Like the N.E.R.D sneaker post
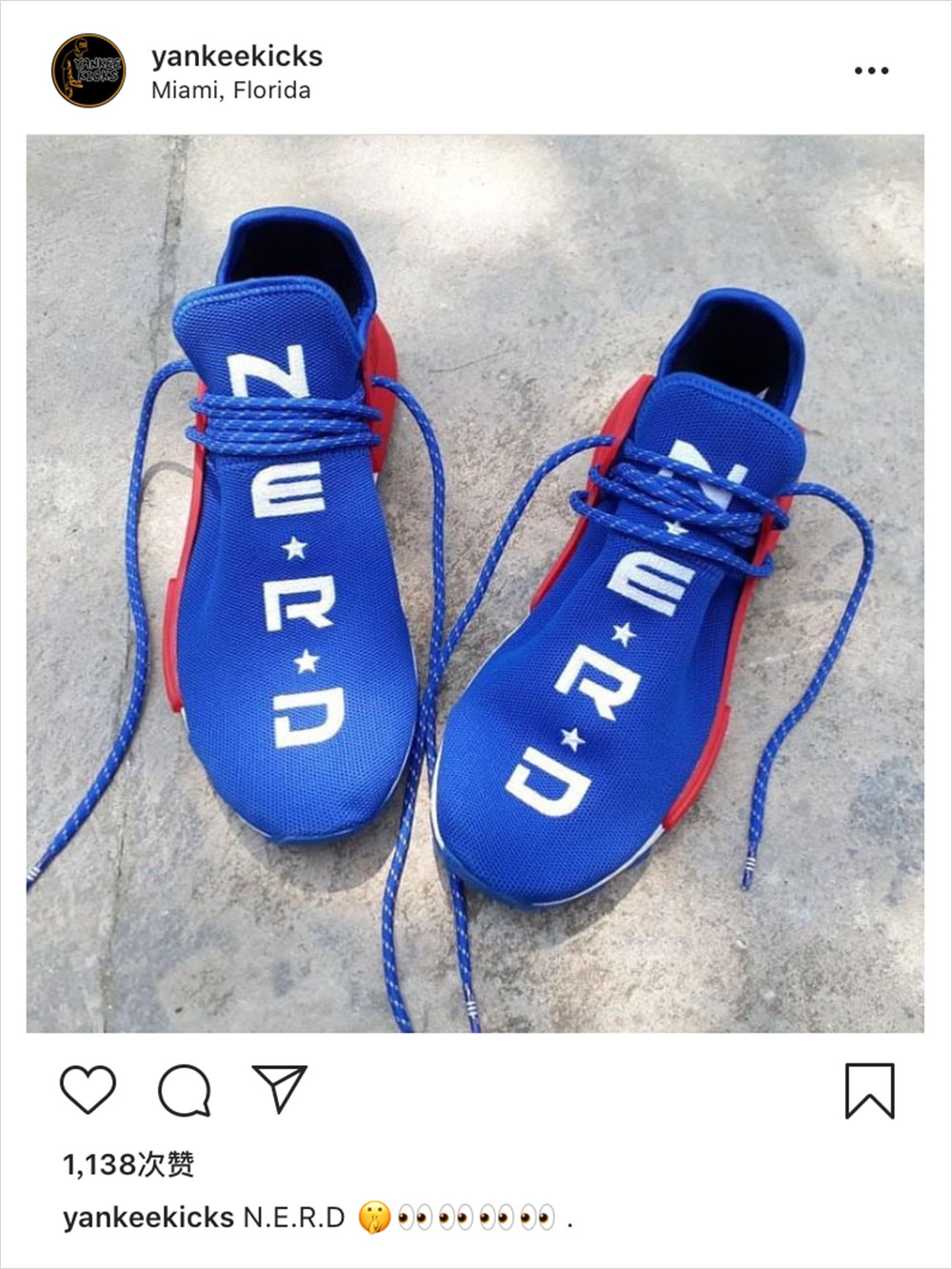 click(x=88, y=1090)
